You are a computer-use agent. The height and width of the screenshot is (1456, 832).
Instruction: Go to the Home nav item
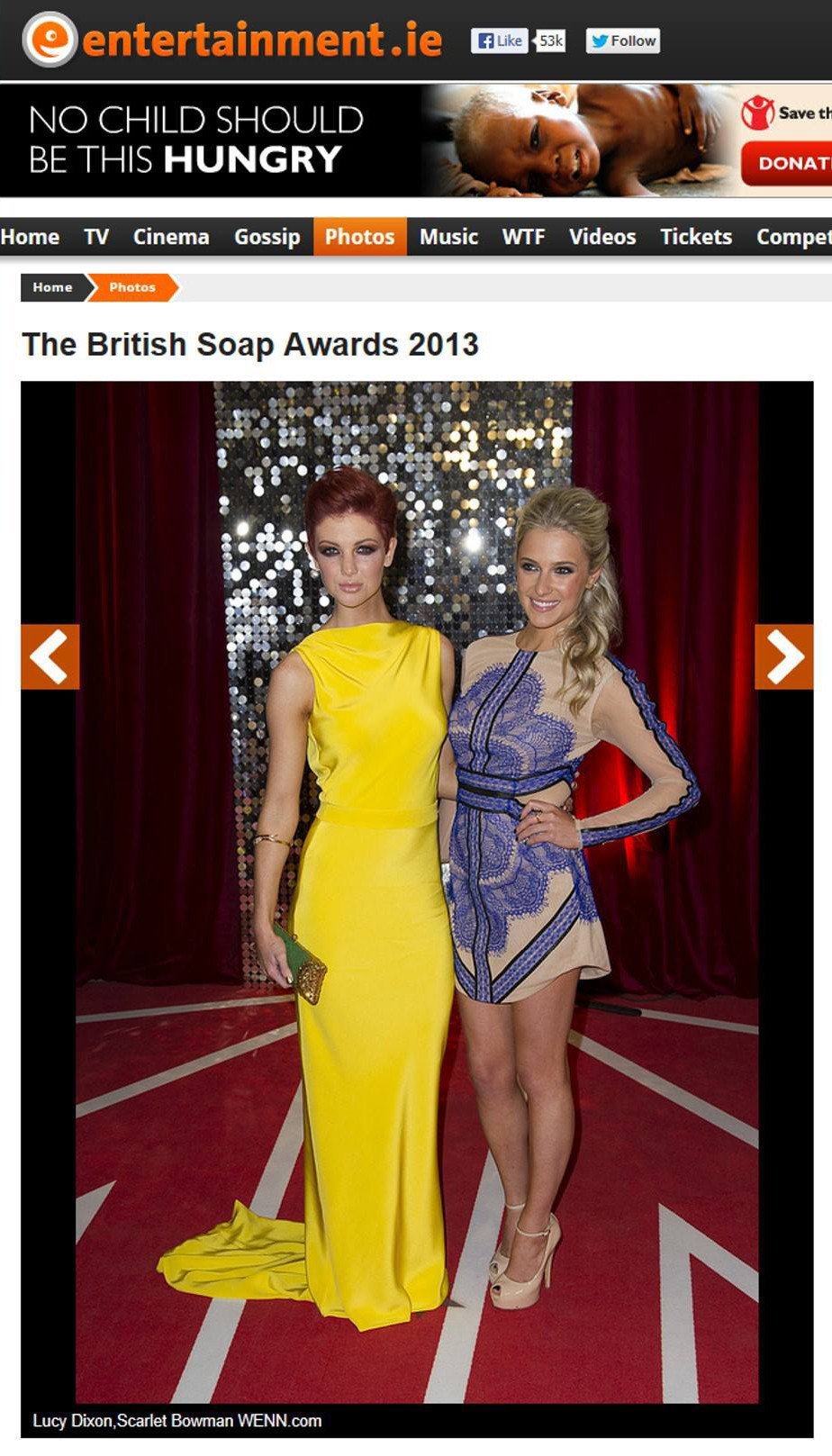pos(30,237)
